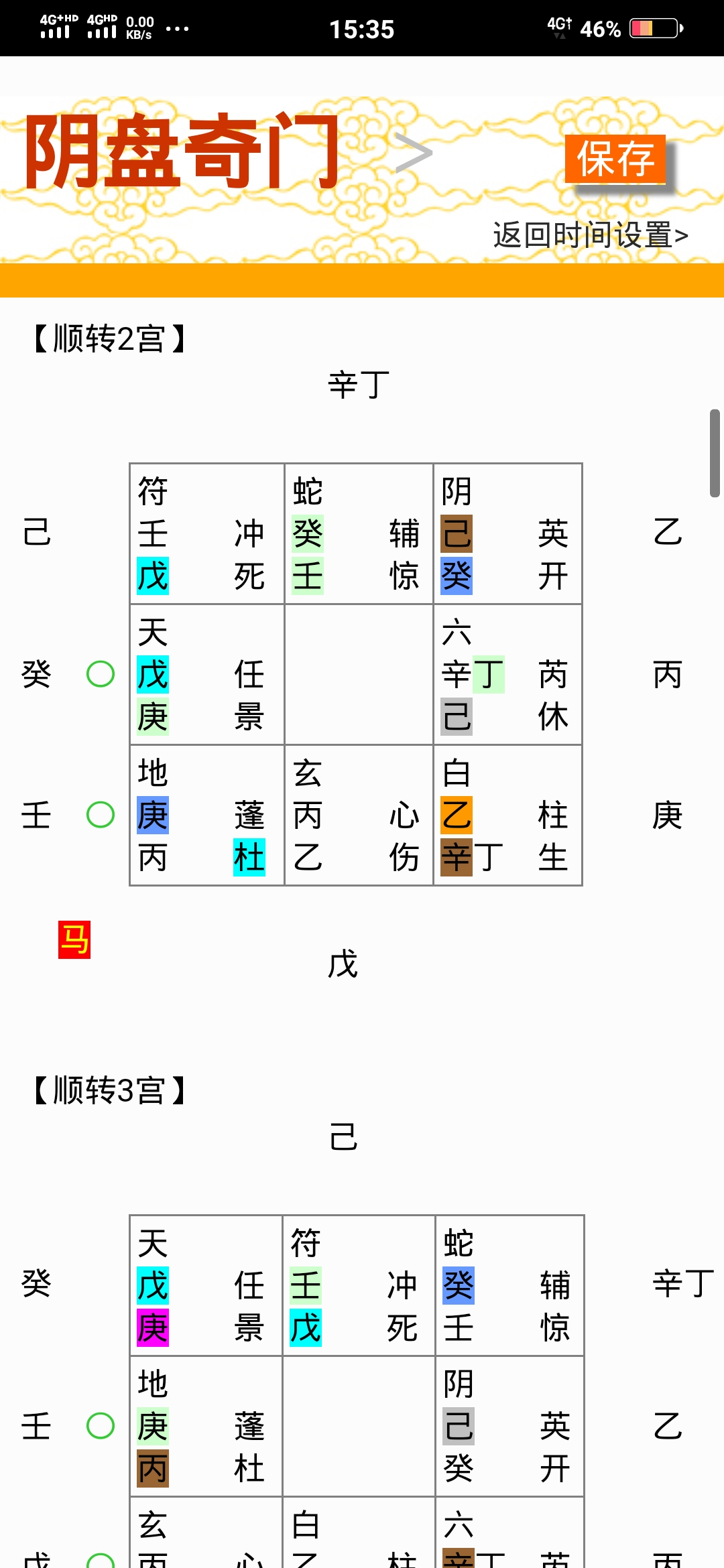Screen dimensions: 724x1568
Task: Tap the orange 保存 button
Action: click(x=615, y=159)
